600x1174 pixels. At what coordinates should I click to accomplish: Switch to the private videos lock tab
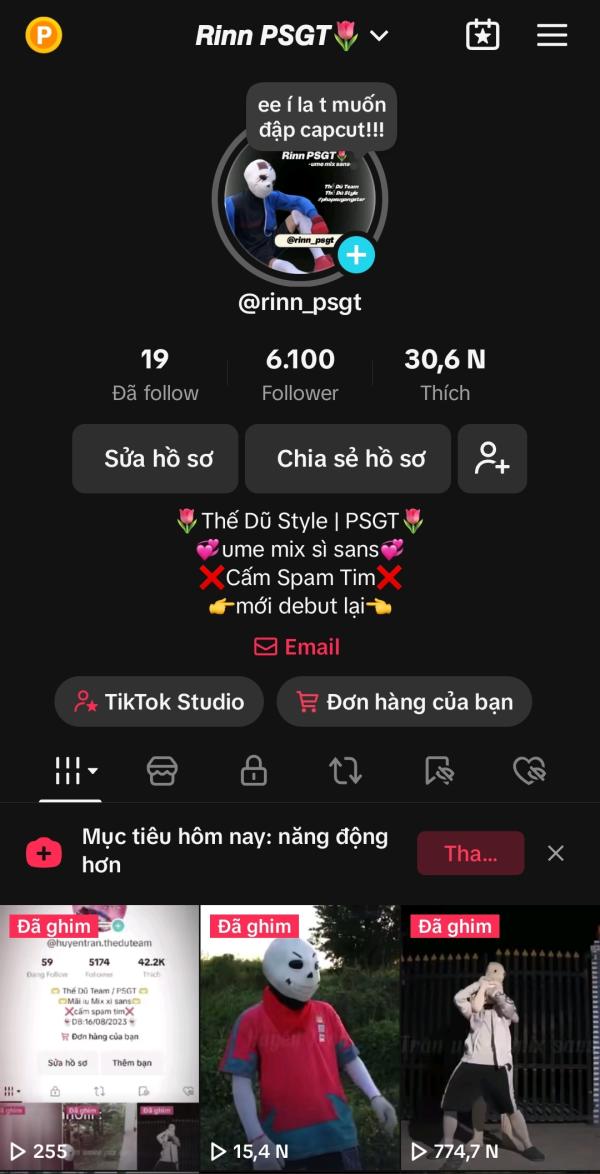click(254, 771)
